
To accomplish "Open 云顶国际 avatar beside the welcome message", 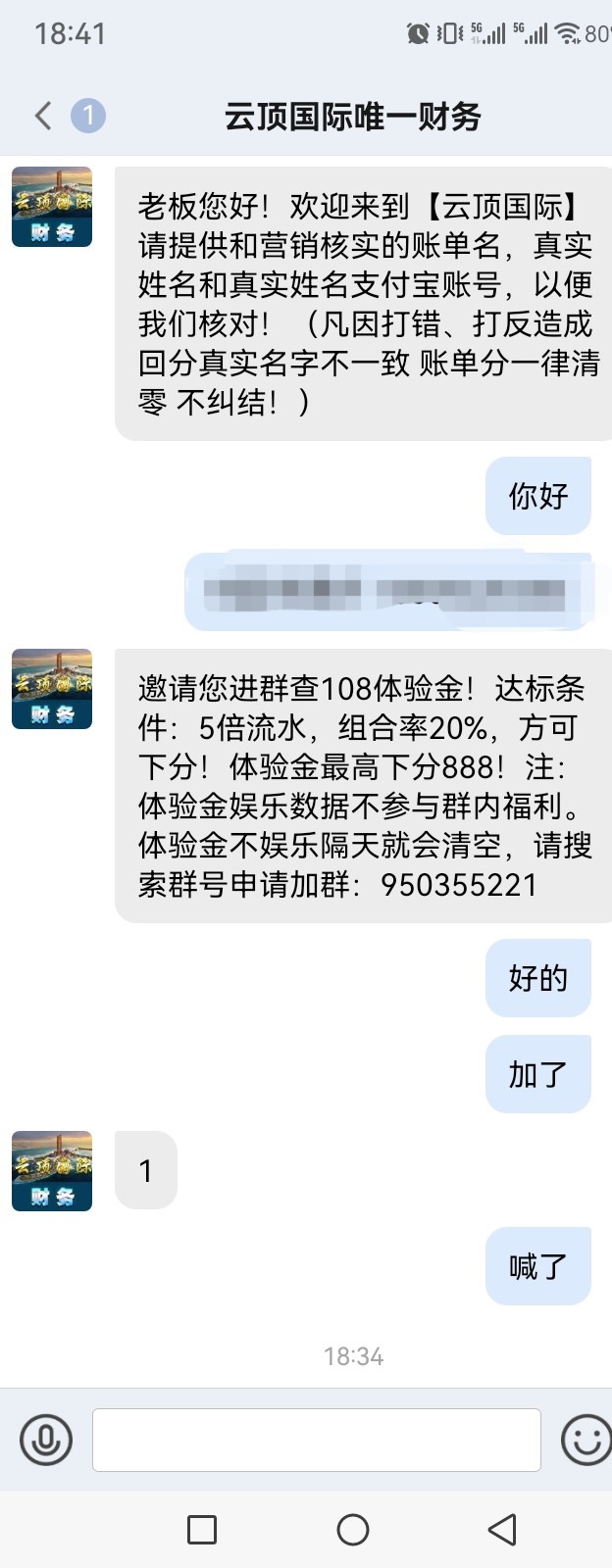I will point(52,206).
